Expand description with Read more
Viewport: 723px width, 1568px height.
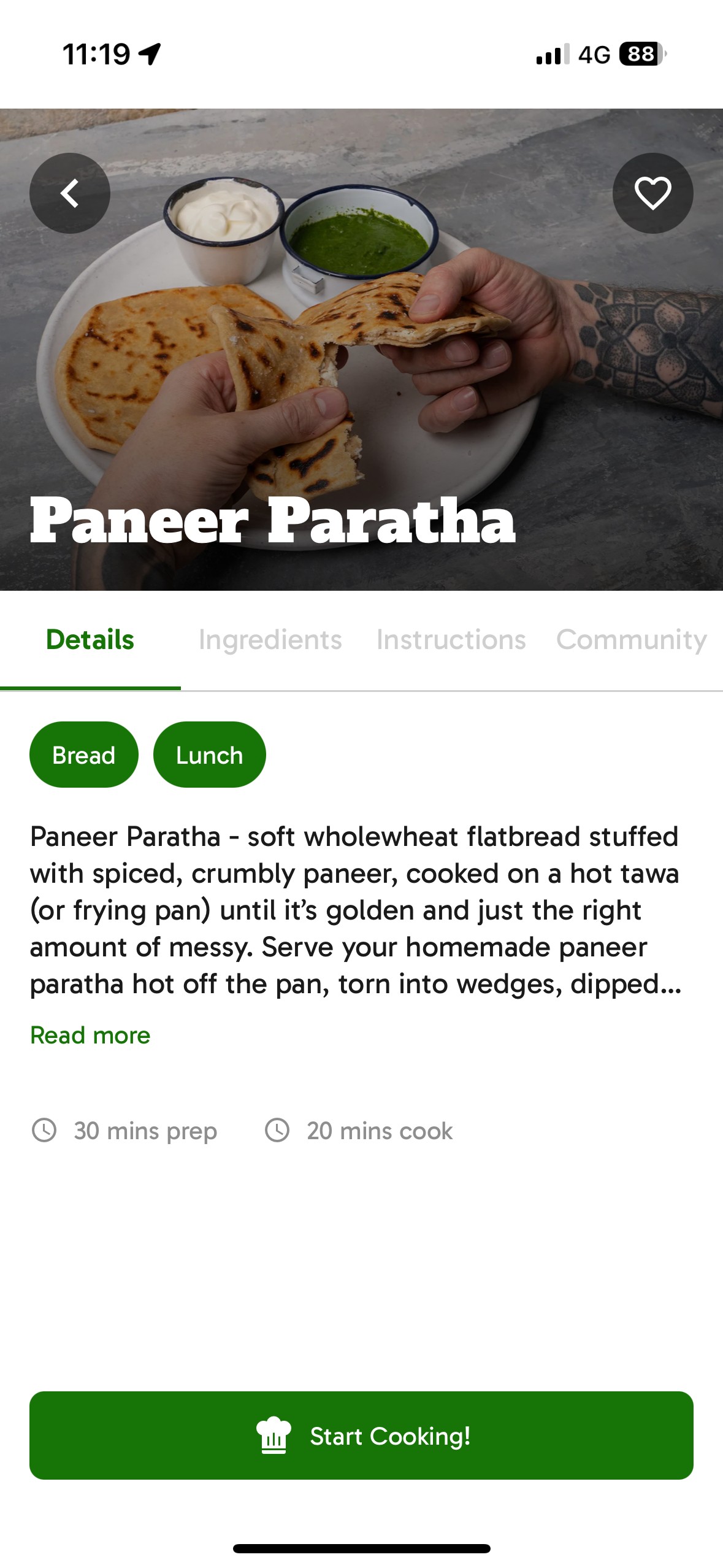(x=90, y=1036)
